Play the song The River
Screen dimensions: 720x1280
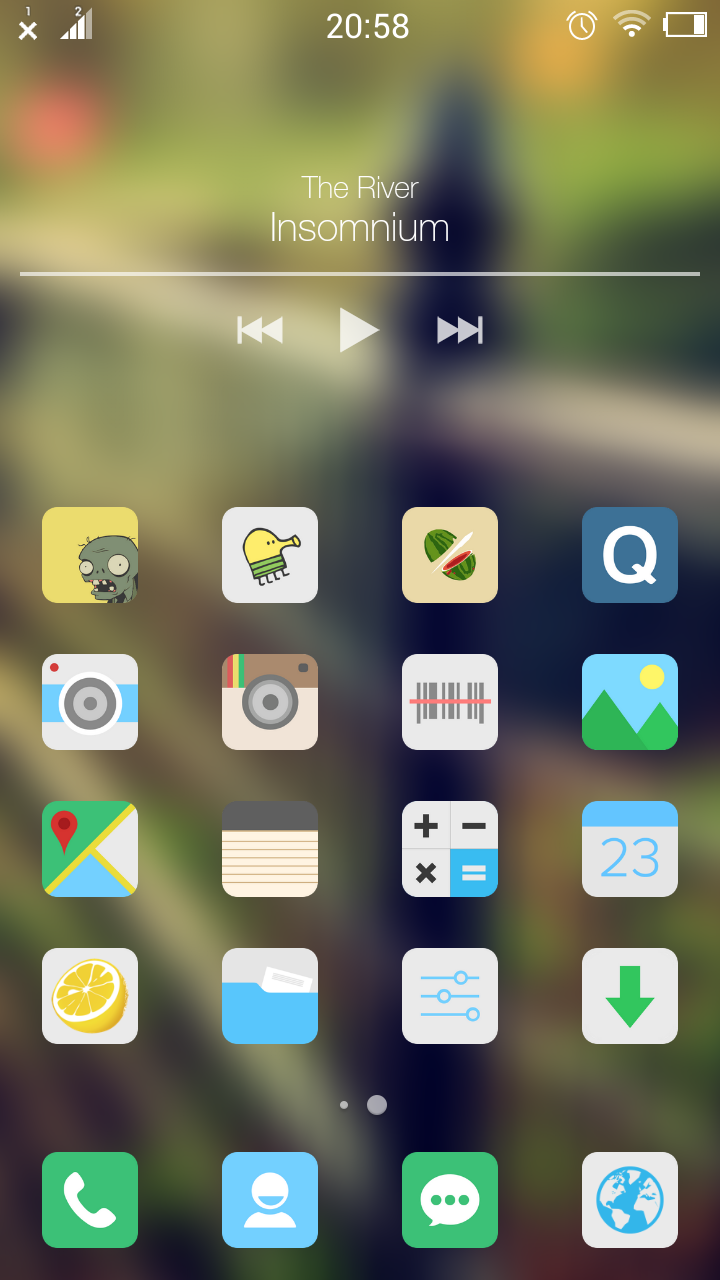[x=358, y=329]
